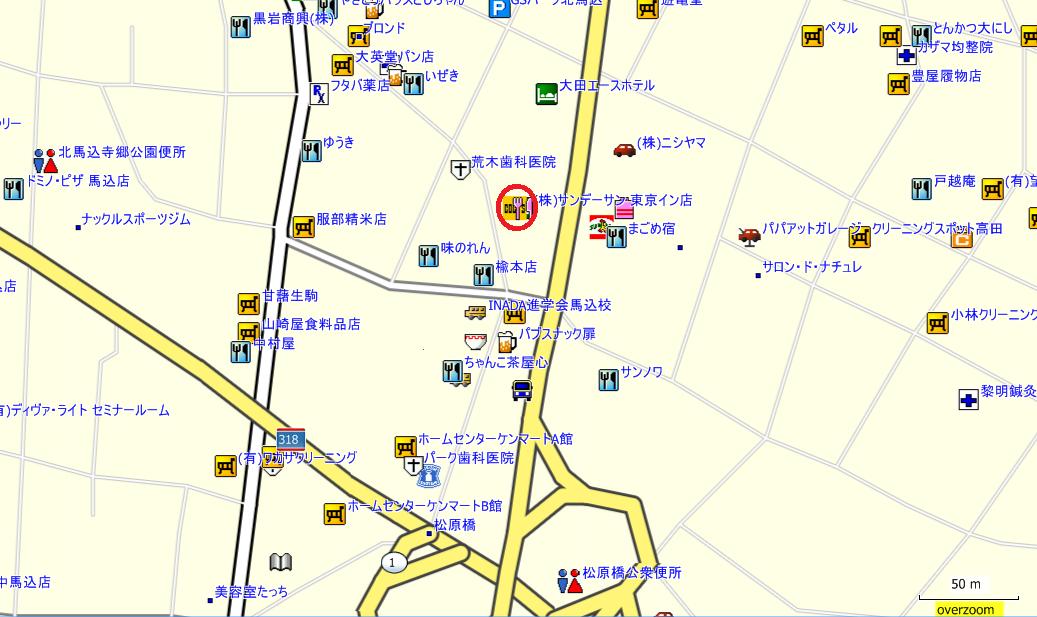Open the パーク歯科医院 dental marker
Screen dimensions: 1037x617
[x=413, y=465]
